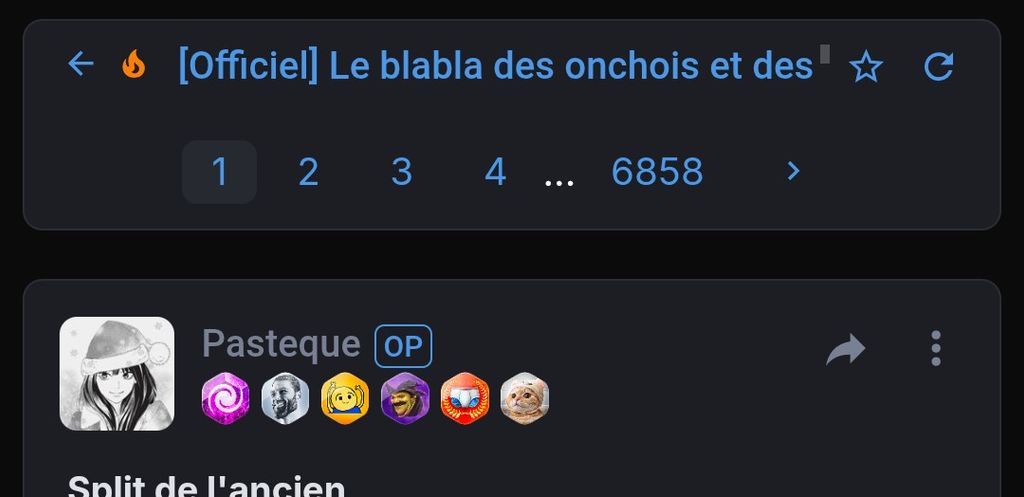
Task: Open the three-dot menu on Pasteque's post
Action: pos(936,348)
